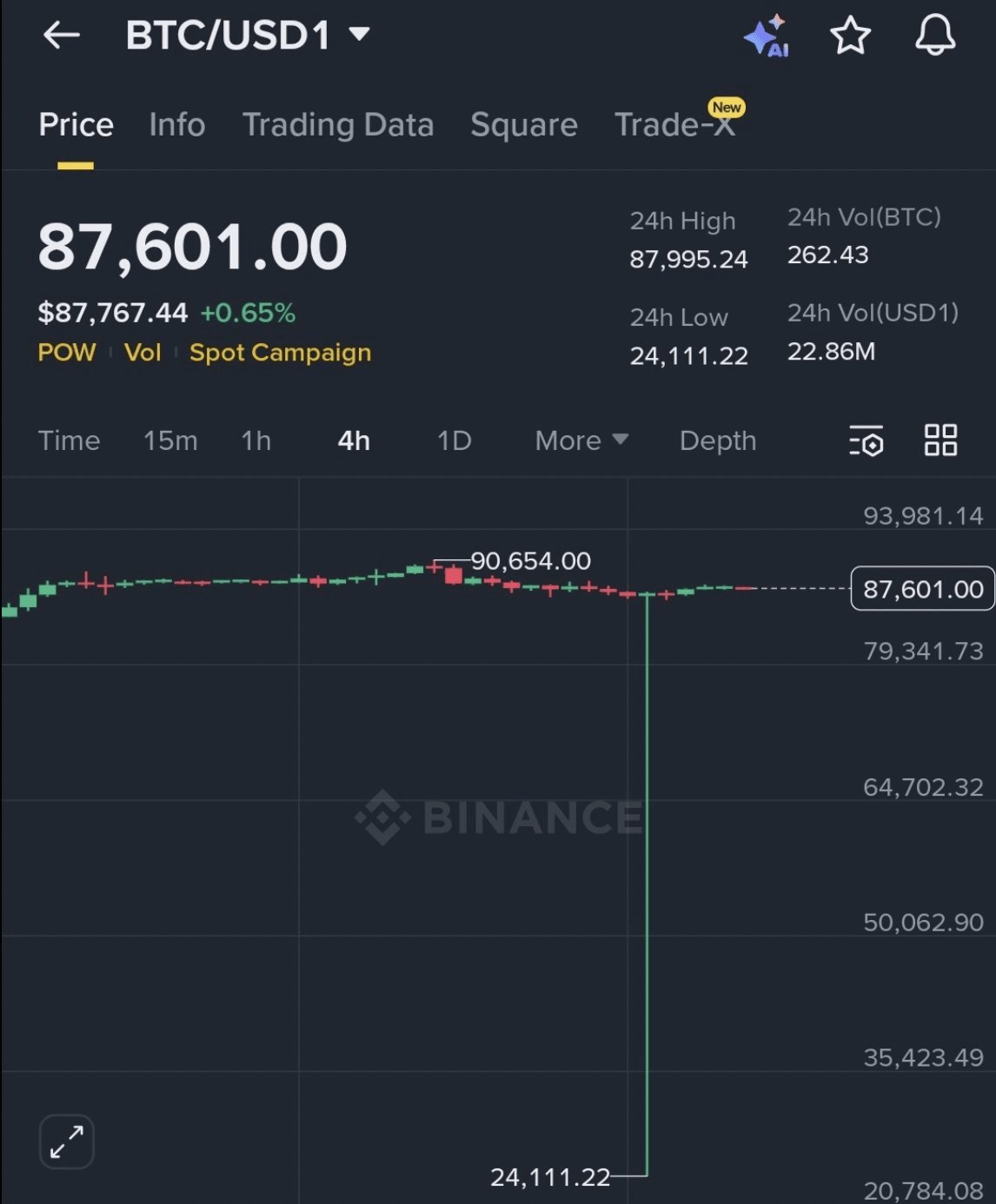Screen dimensions: 996x1204
Task: Open the Trade-X tab
Action: 674,125
